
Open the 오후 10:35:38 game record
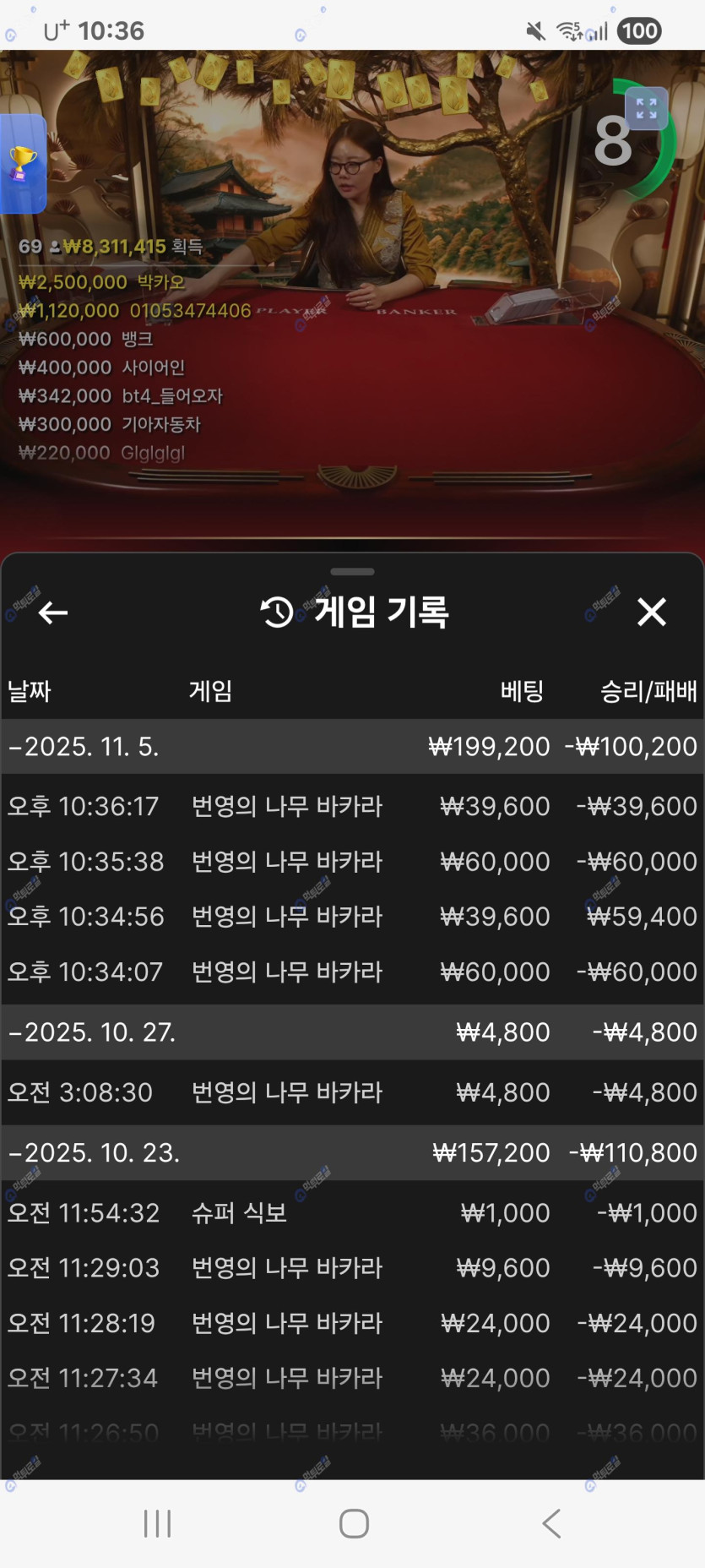[352, 862]
